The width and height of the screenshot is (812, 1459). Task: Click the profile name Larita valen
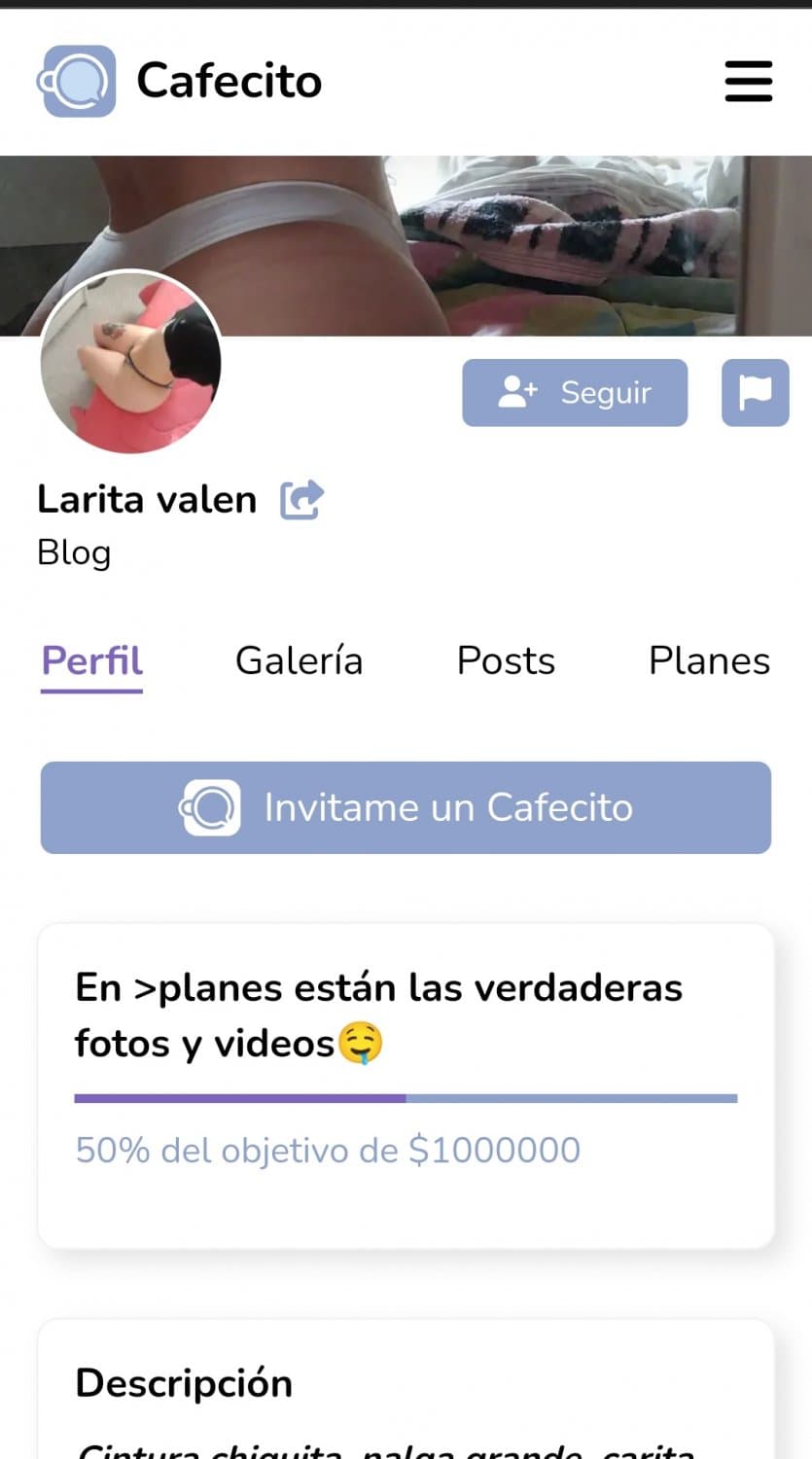[146, 499]
